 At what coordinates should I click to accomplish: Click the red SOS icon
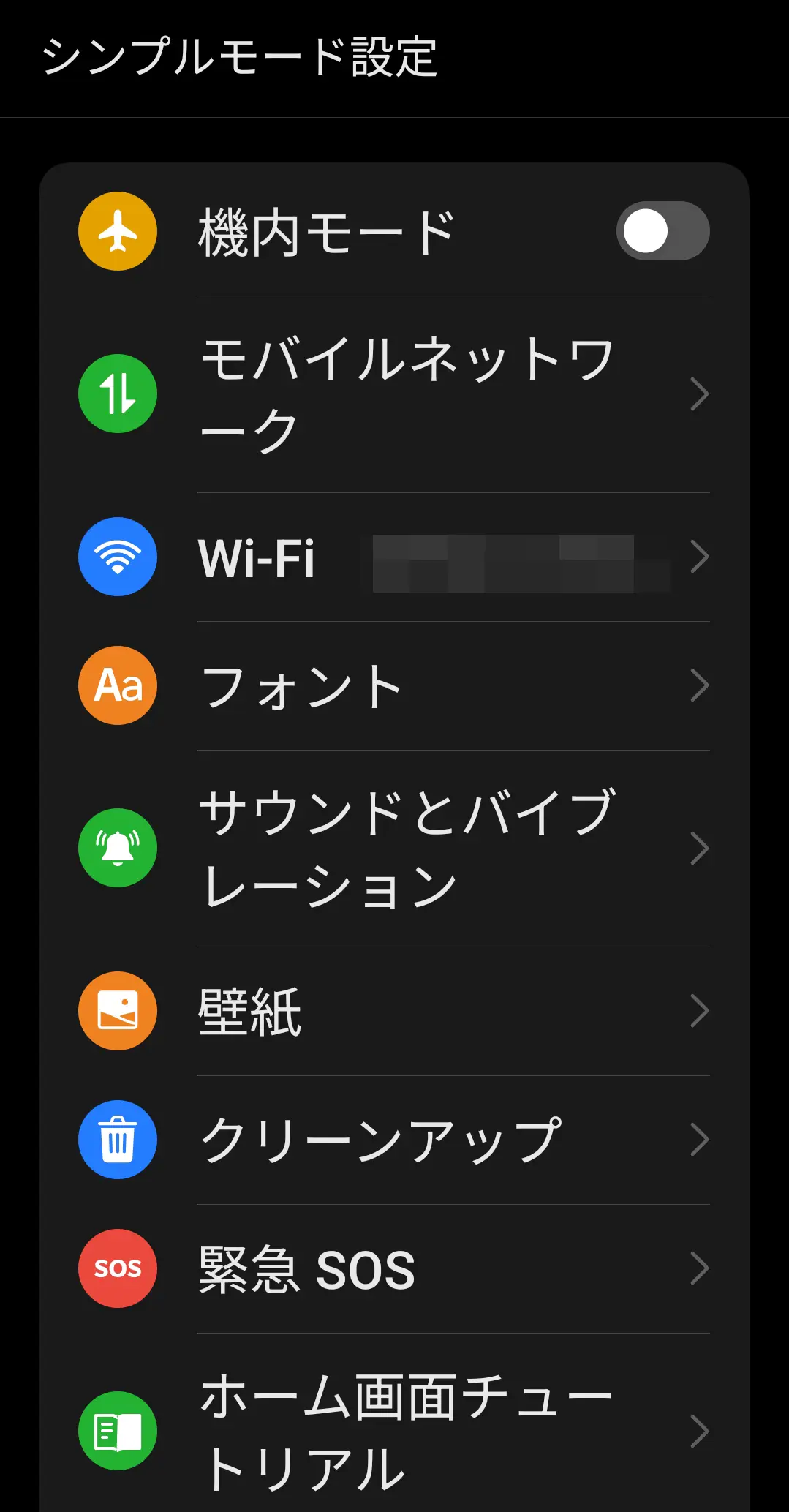point(117,1268)
